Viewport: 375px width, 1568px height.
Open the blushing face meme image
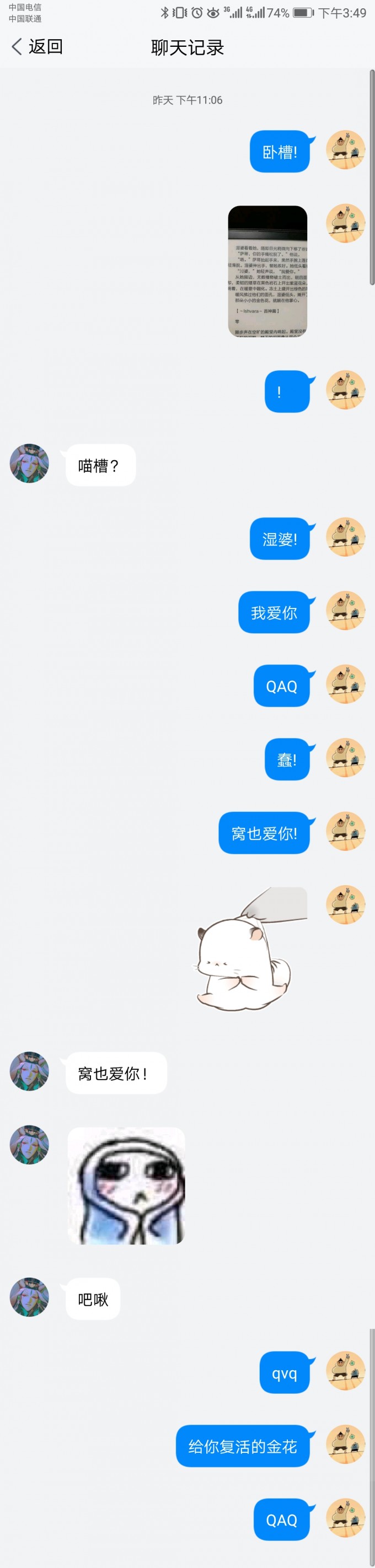[126, 1185]
